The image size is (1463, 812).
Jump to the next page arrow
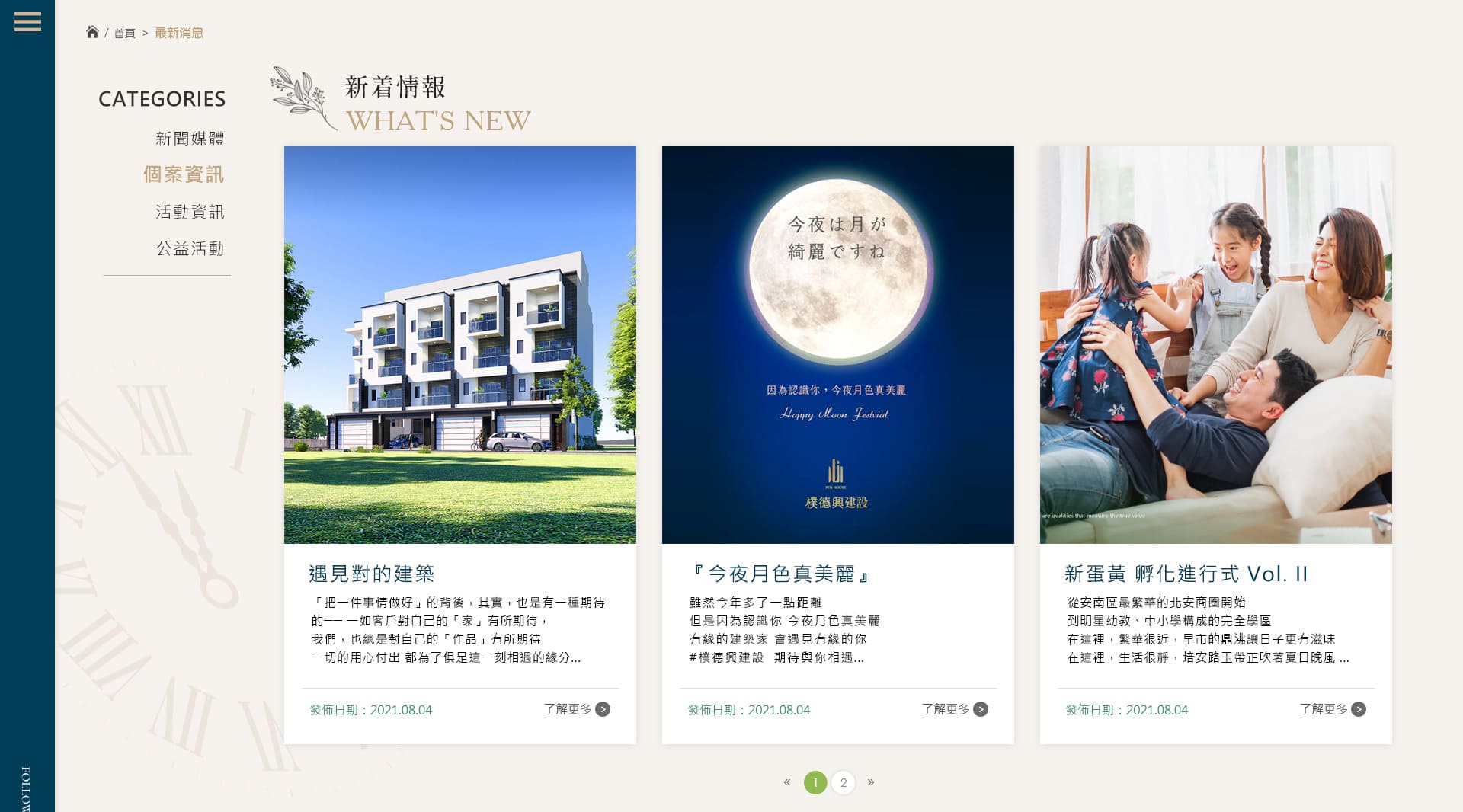pyautogui.click(x=871, y=782)
